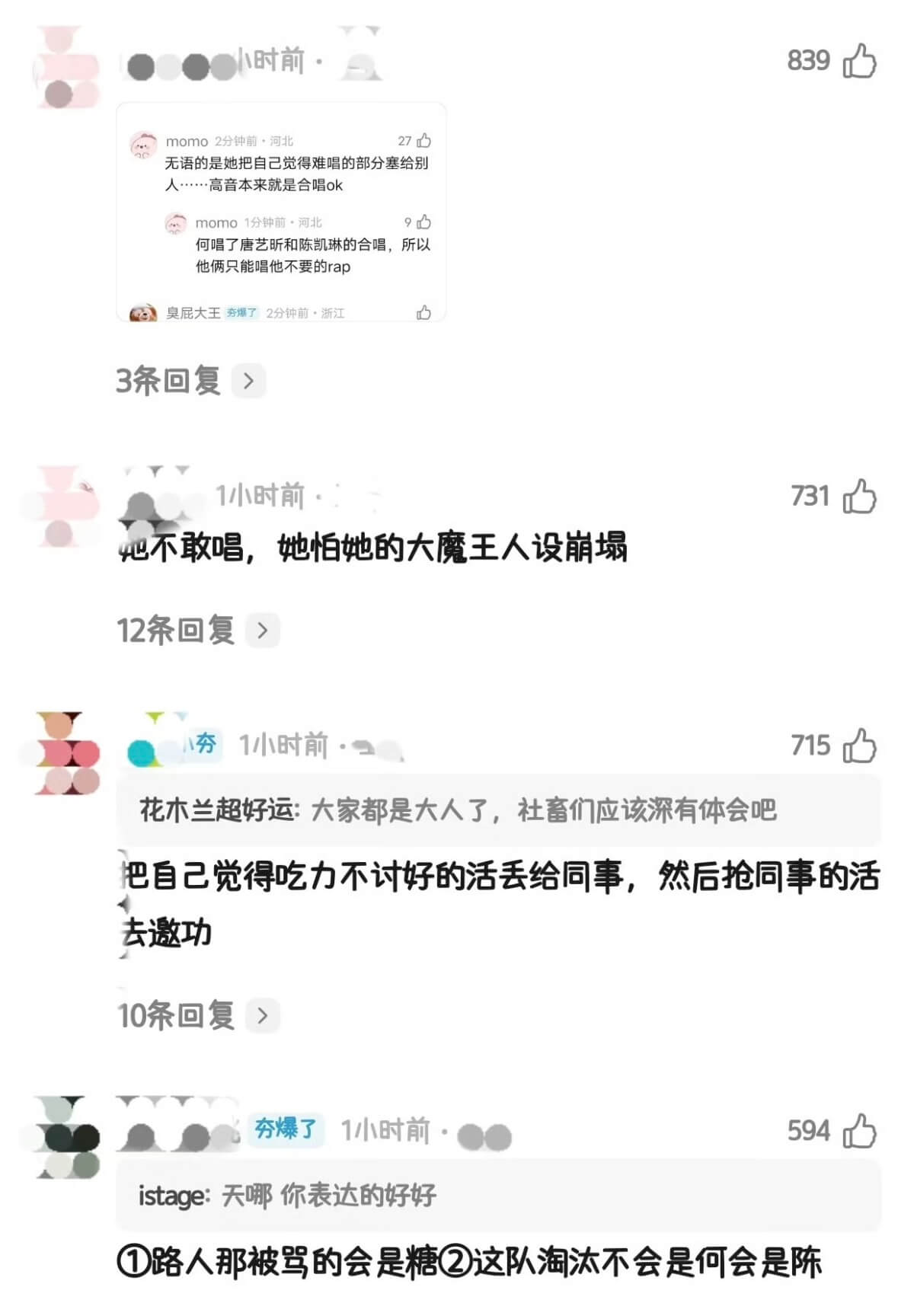Open quoted comment from istage

(498, 1196)
